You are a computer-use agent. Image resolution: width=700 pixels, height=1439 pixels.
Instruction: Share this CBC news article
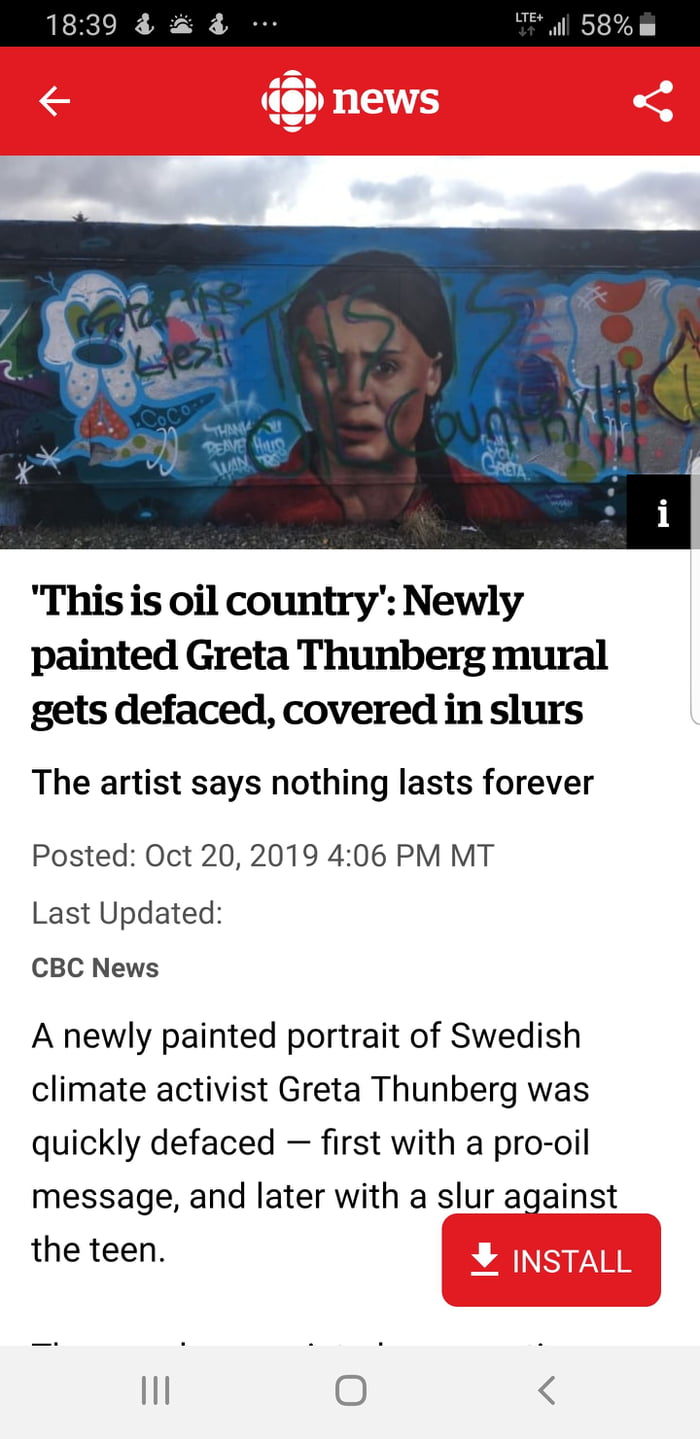pyautogui.click(x=652, y=101)
